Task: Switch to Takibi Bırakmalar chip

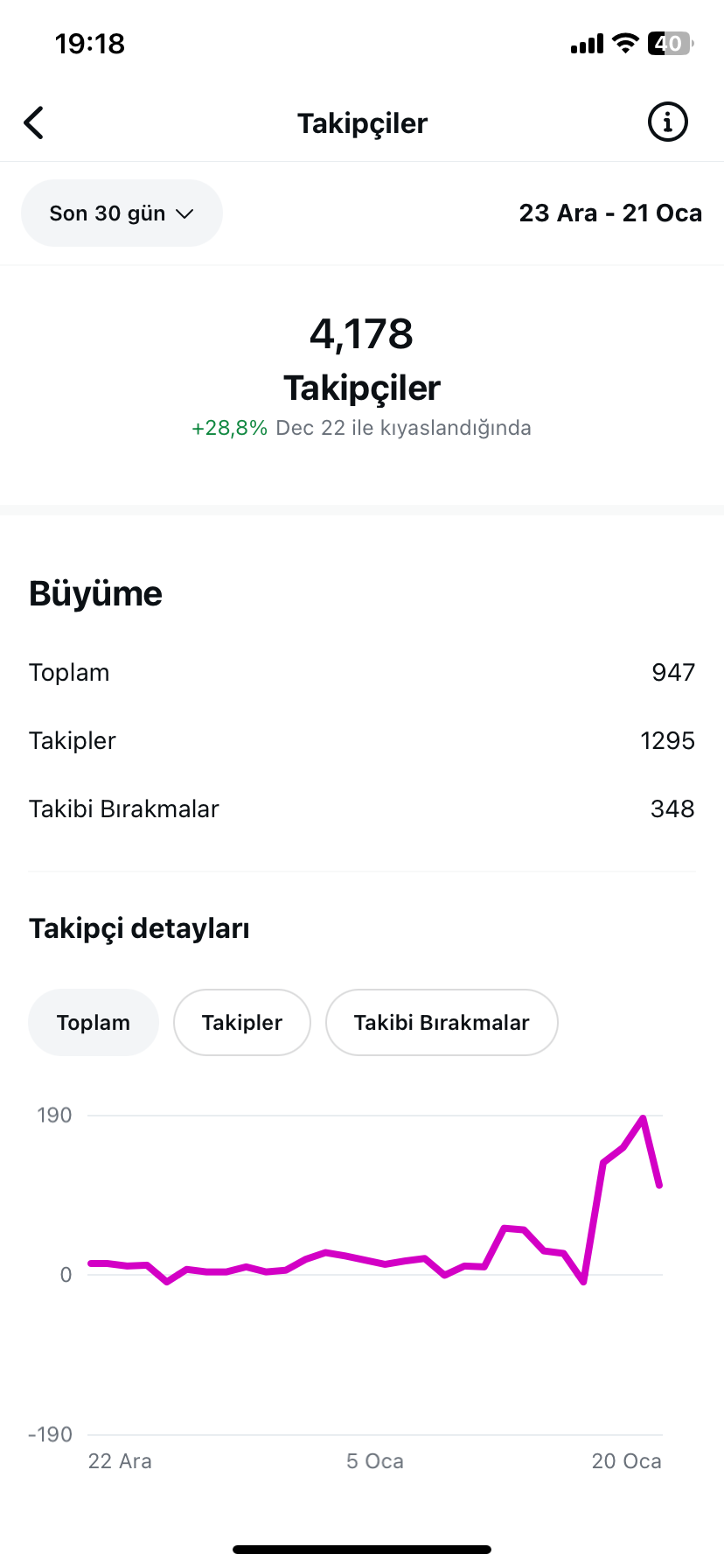Action: click(442, 1022)
